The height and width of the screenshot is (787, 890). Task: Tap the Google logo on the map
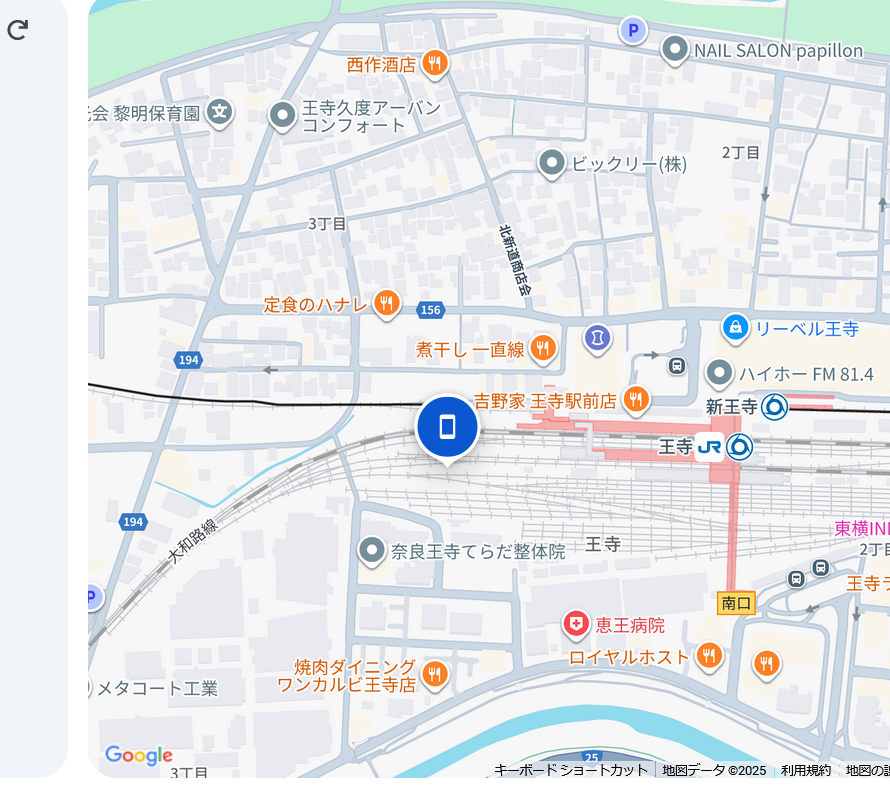click(x=138, y=756)
